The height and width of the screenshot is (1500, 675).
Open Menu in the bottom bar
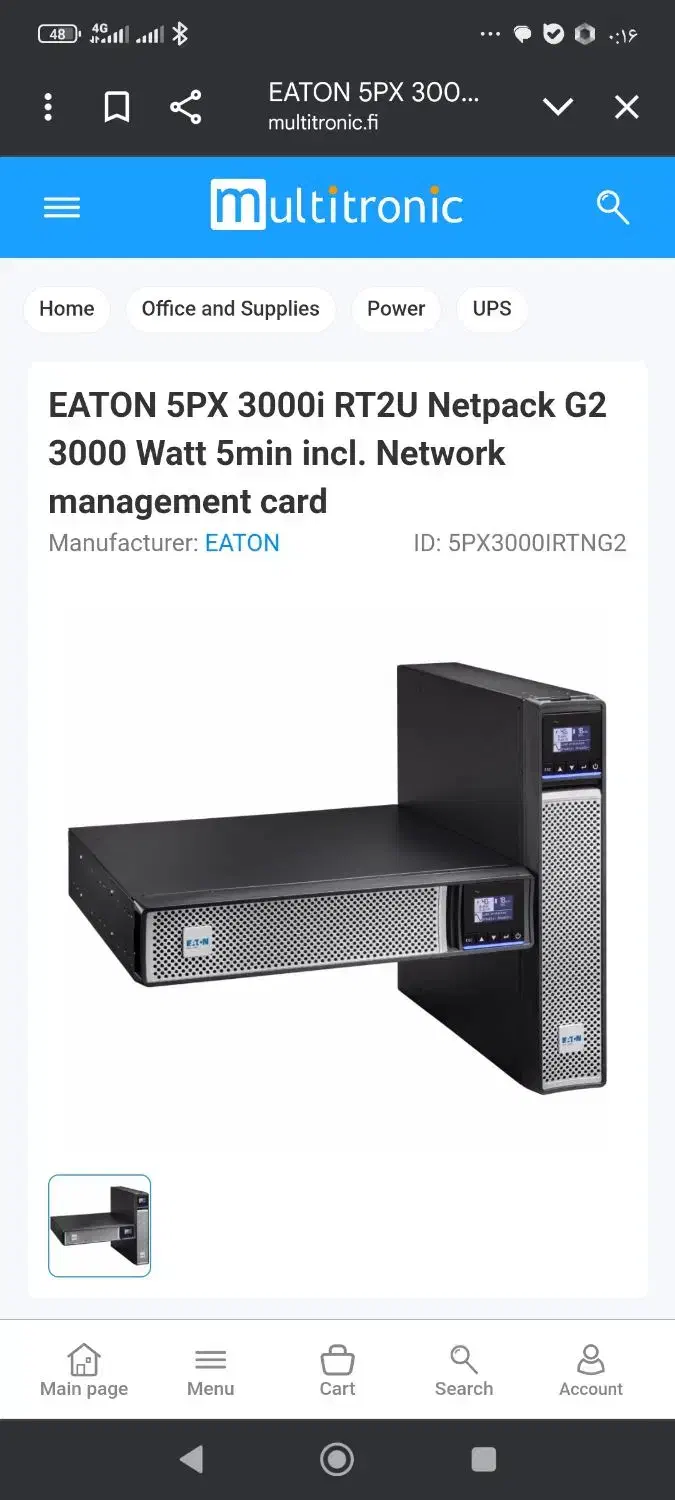click(x=210, y=1370)
